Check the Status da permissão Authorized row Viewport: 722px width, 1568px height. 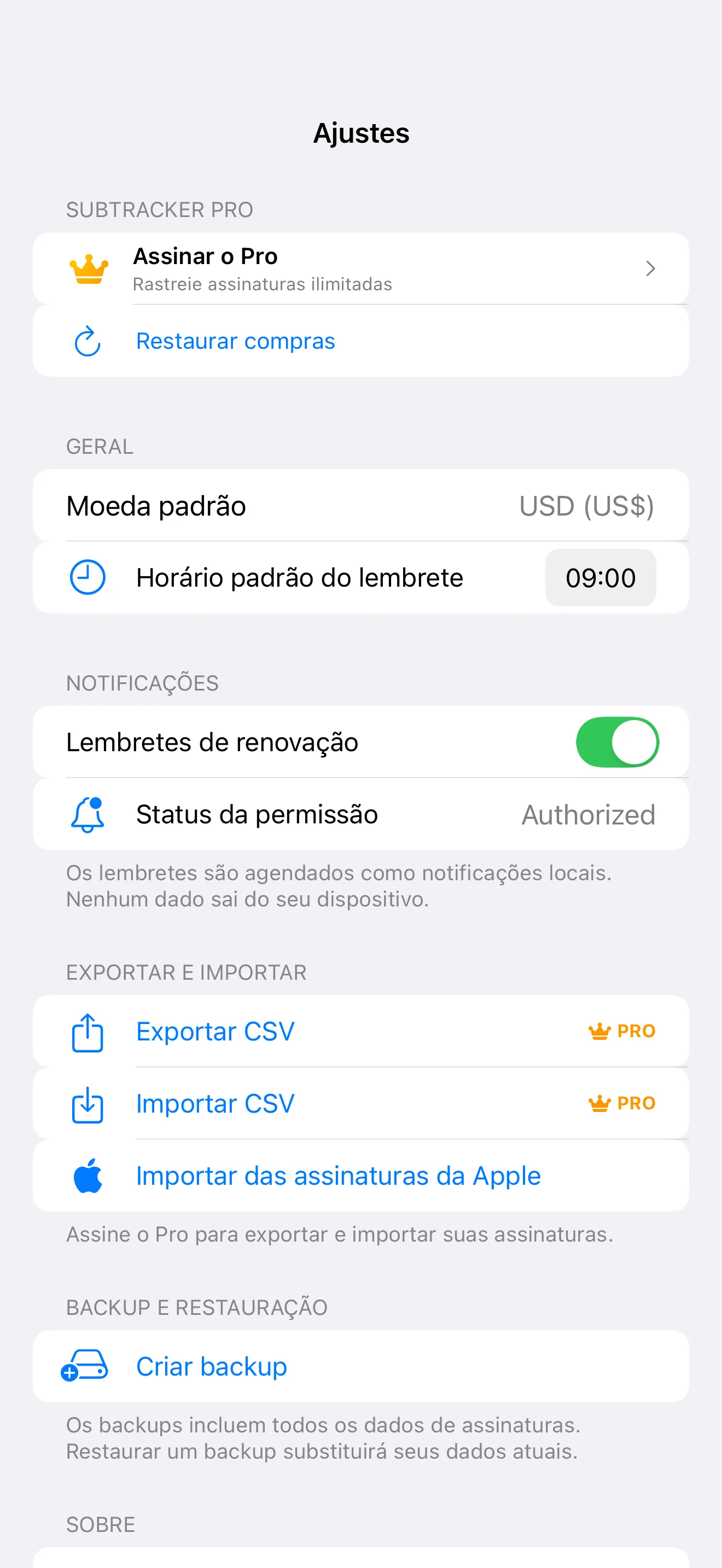tap(361, 814)
